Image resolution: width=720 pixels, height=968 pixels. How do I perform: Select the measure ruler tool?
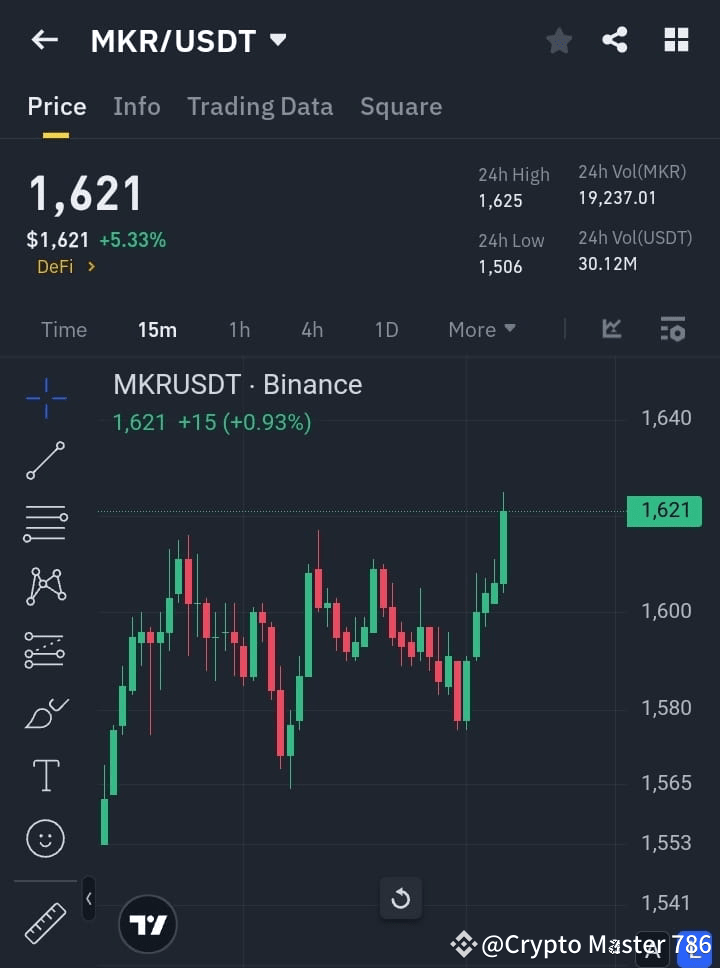click(x=45, y=922)
